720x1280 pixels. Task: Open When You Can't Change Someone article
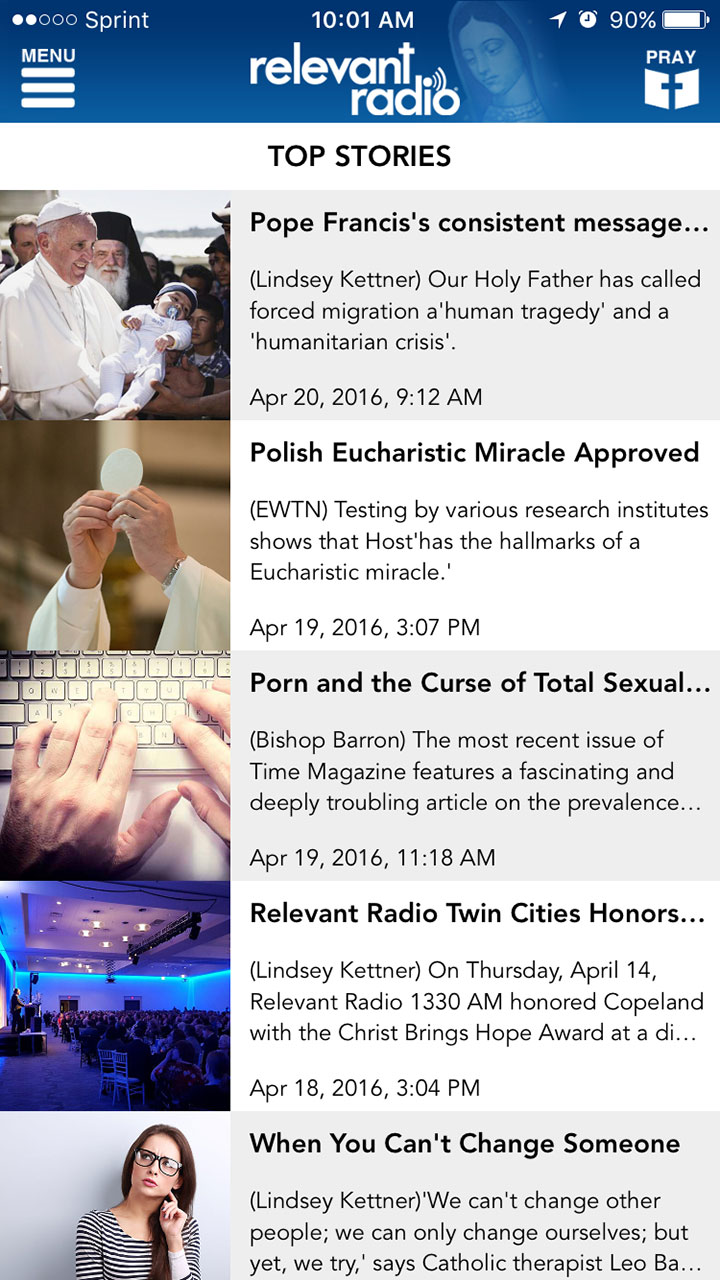pos(464,1143)
